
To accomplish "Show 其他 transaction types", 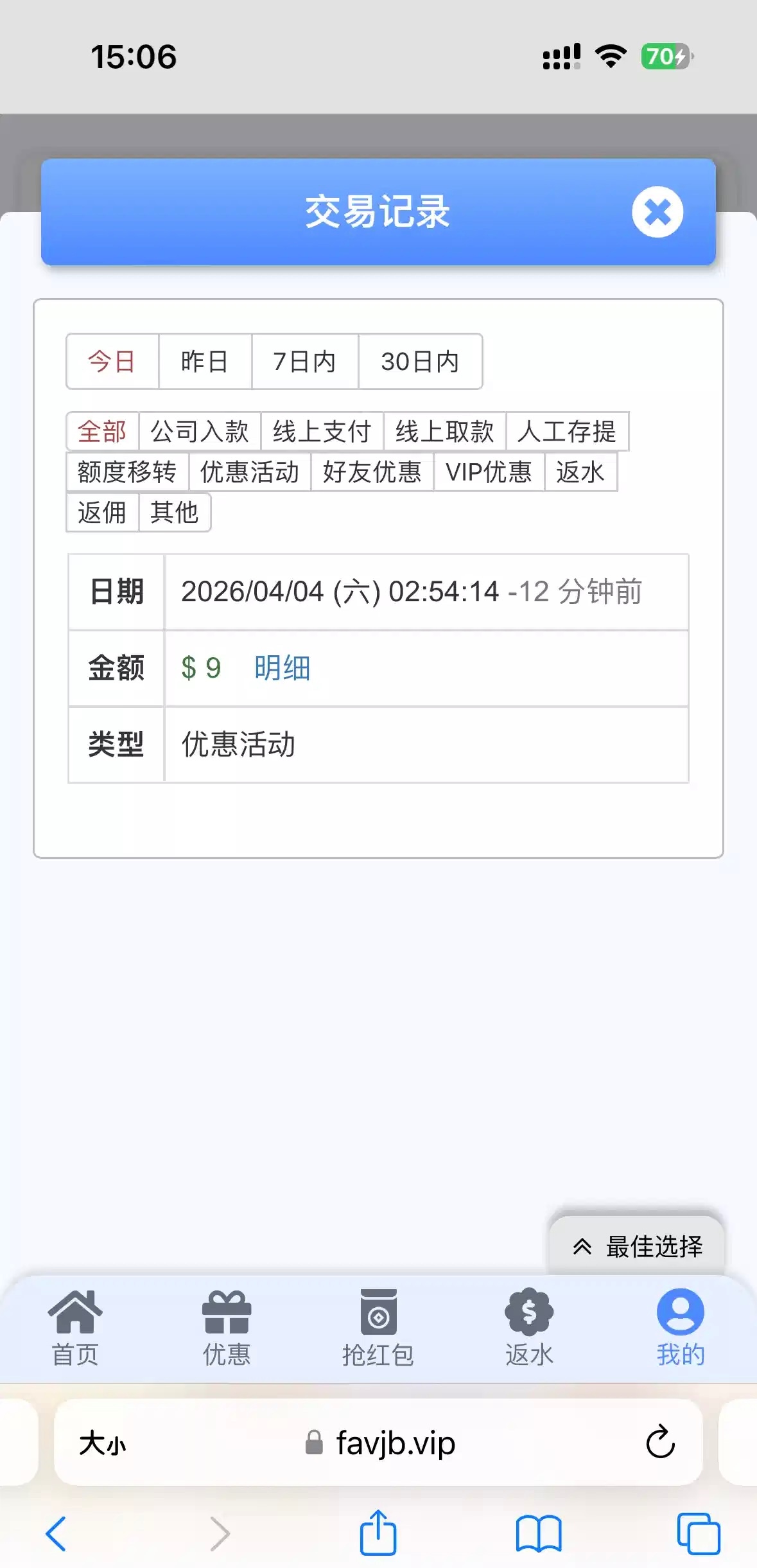I will pos(174,513).
